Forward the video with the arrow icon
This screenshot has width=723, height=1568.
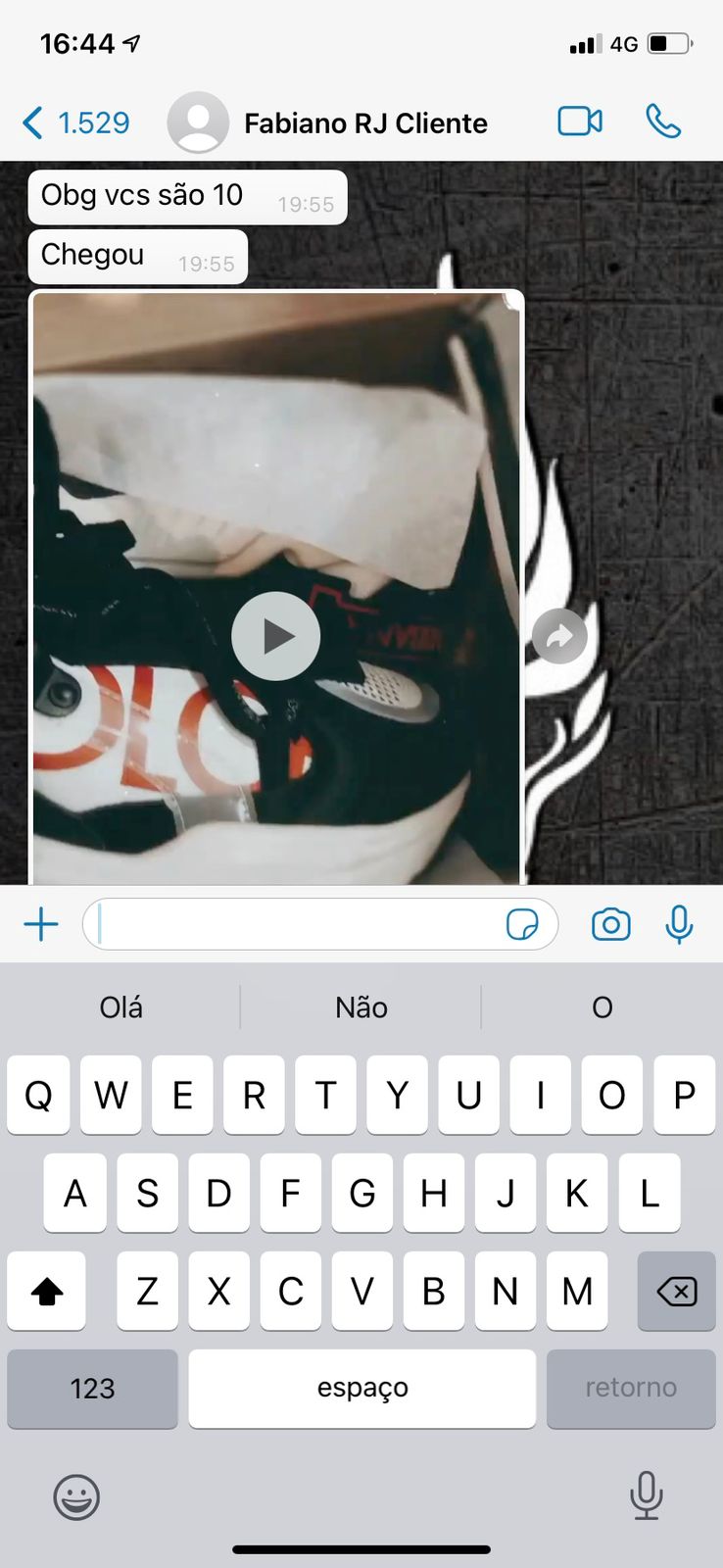pyautogui.click(x=559, y=636)
